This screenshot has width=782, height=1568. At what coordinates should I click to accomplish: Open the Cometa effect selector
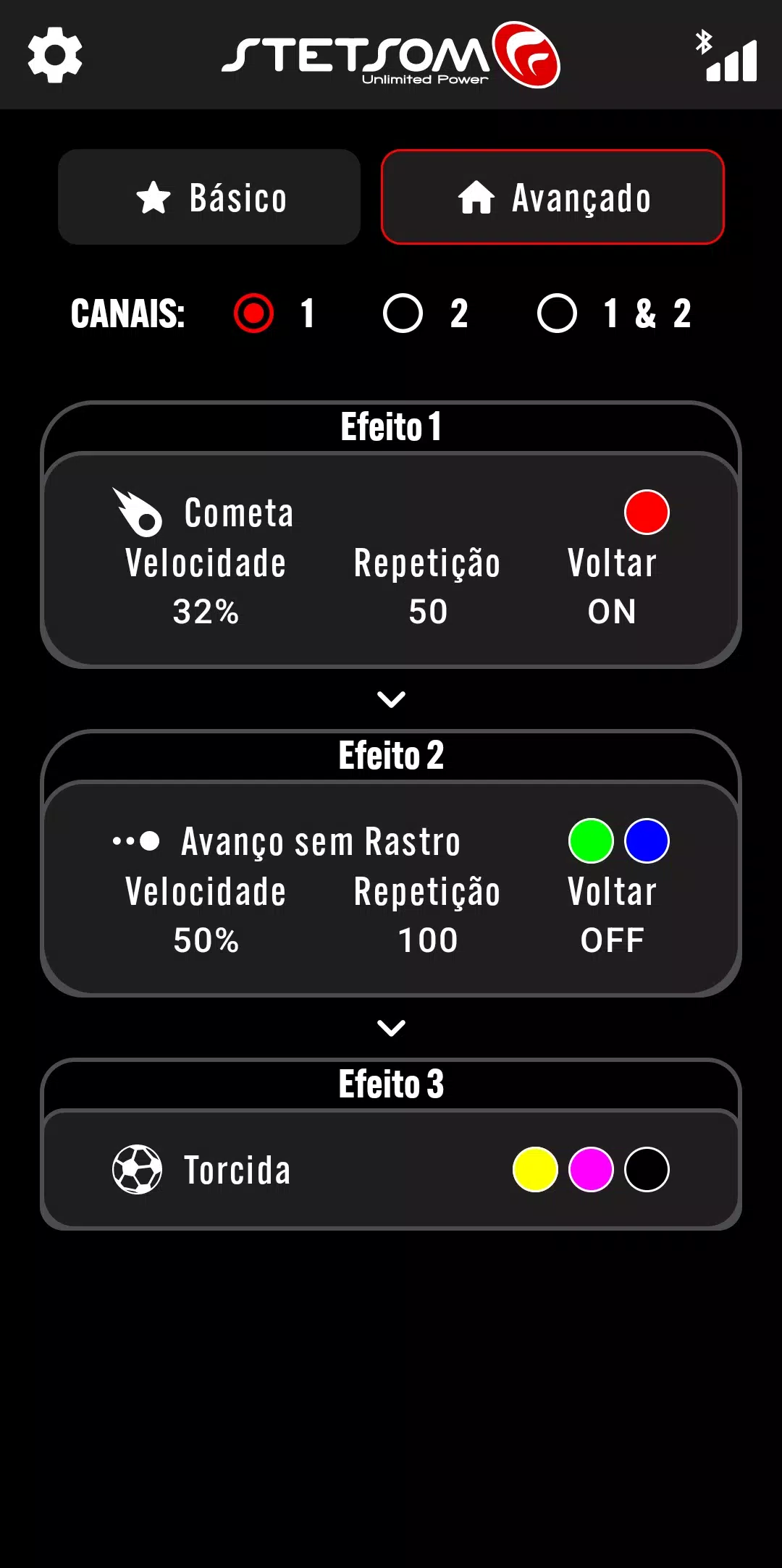pyautogui.click(x=203, y=513)
